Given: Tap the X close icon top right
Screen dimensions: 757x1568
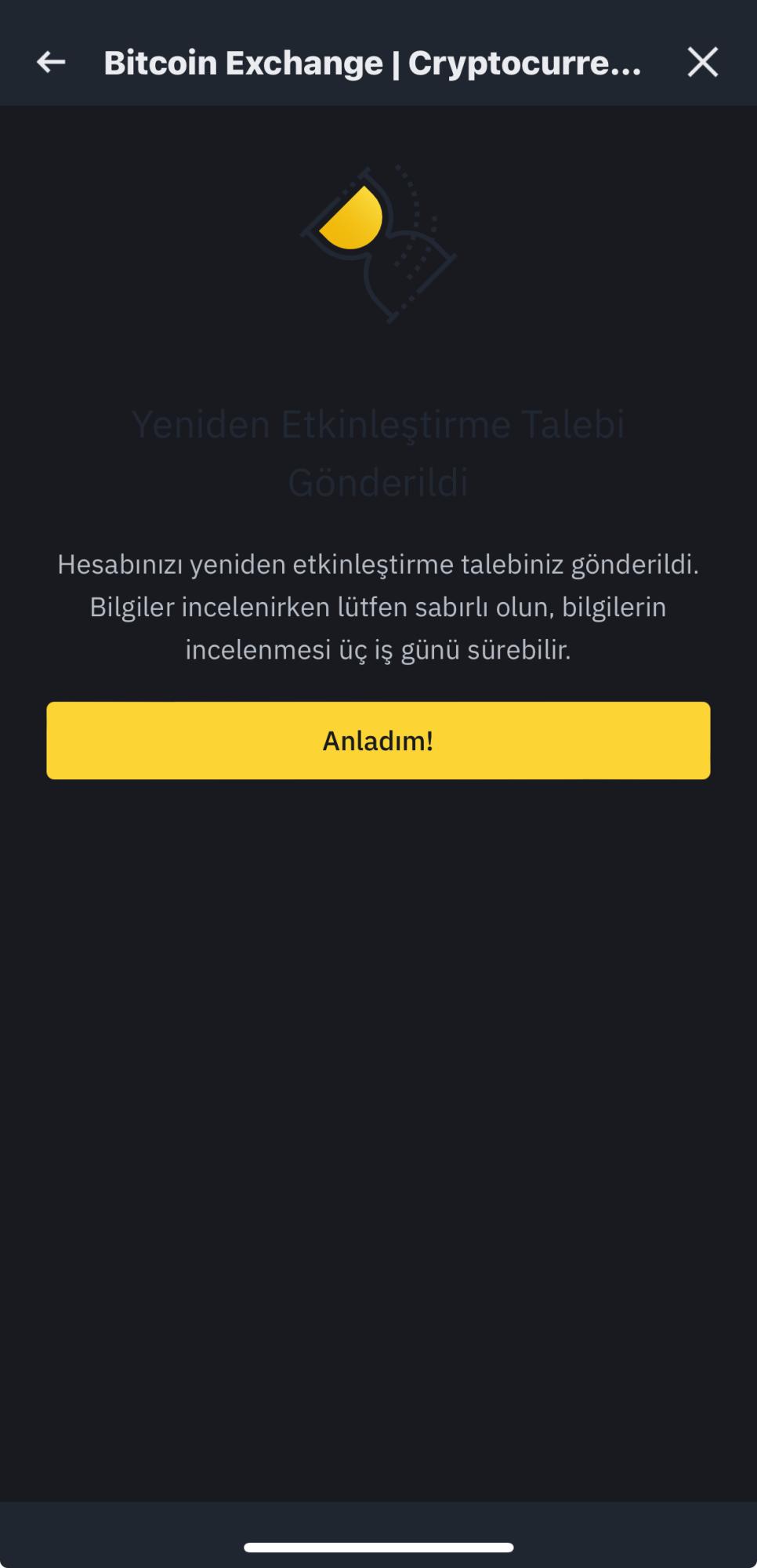Looking at the screenshot, I should pos(703,62).
